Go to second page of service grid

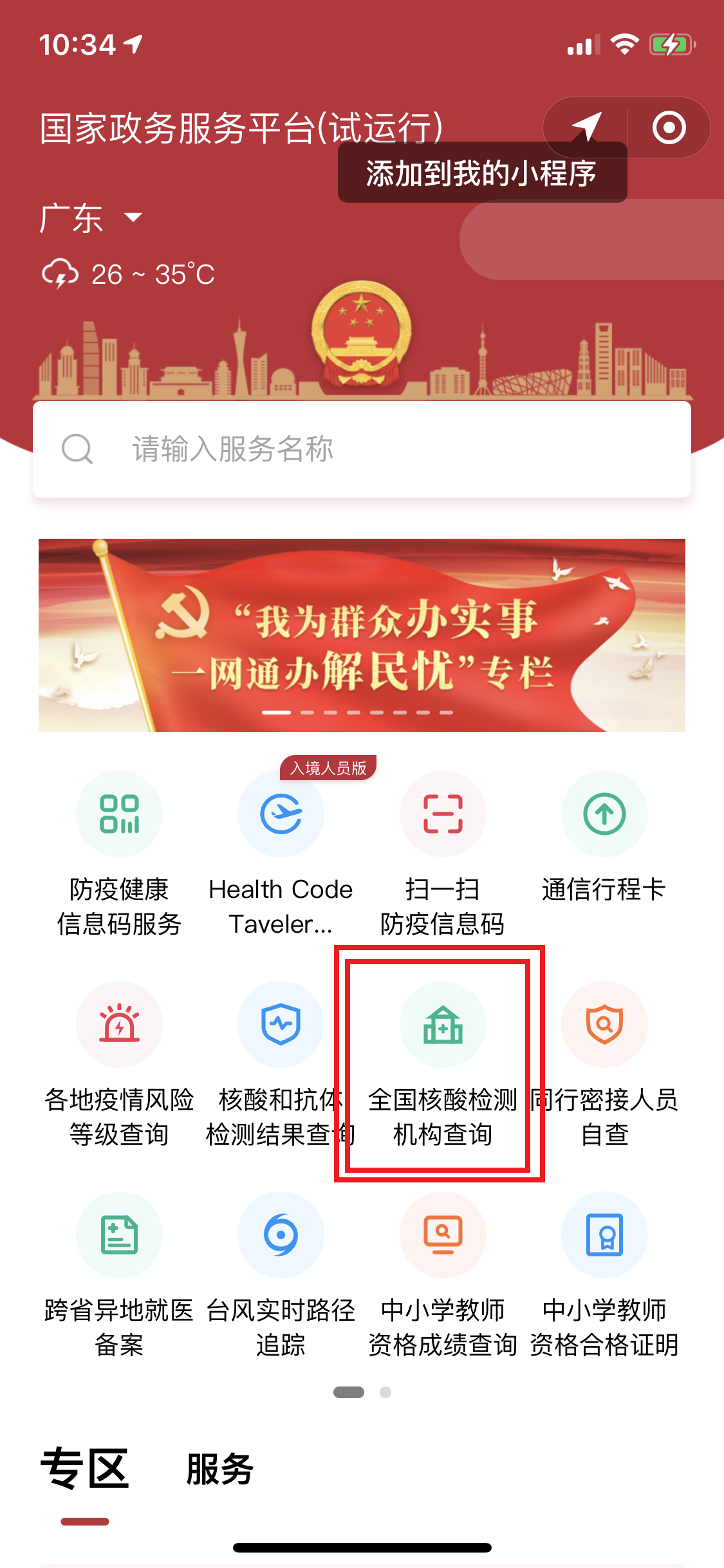(385, 1392)
